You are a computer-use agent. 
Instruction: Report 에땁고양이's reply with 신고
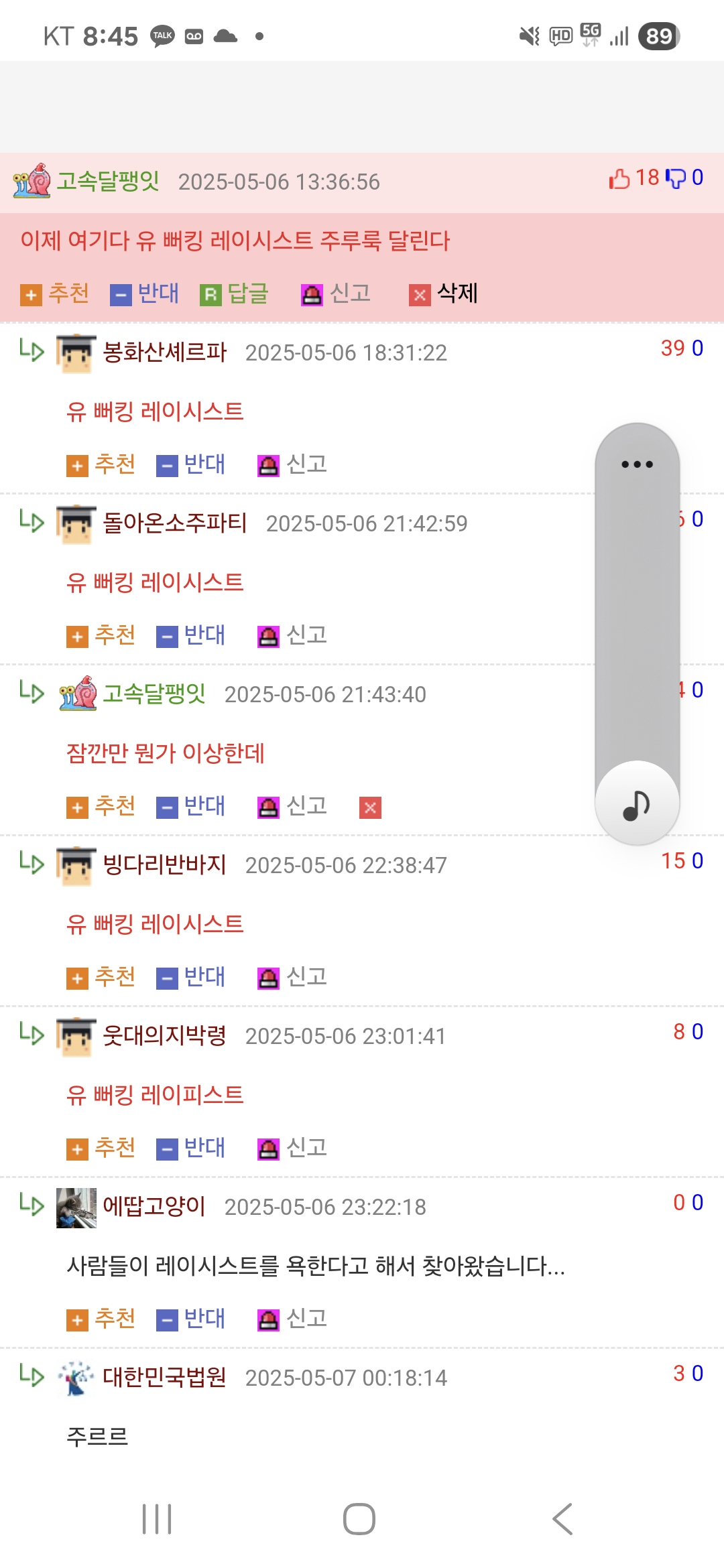pyautogui.click(x=292, y=1319)
